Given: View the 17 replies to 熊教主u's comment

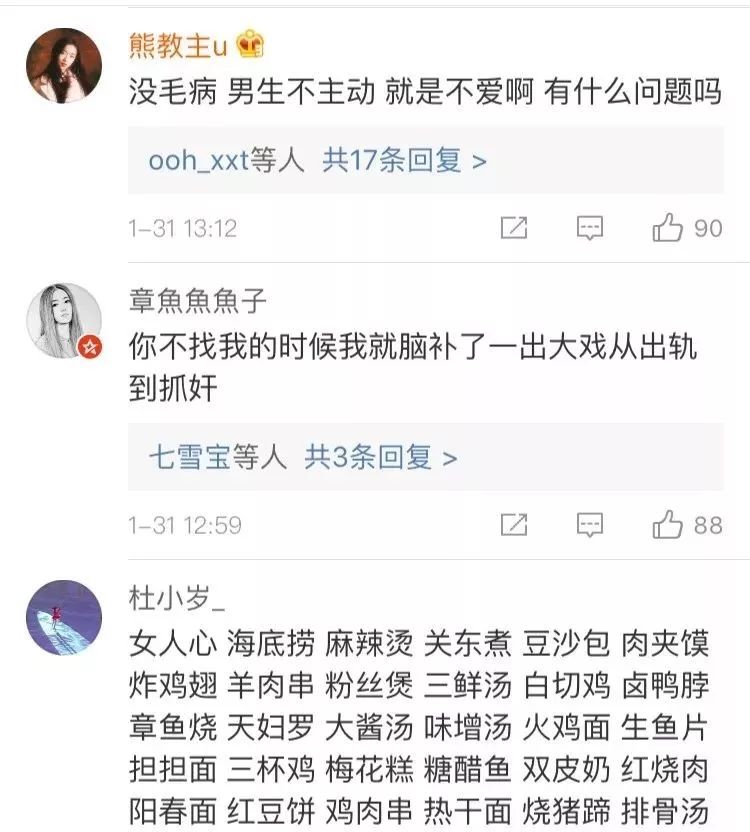Looking at the screenshot, I should pyautogui.click(x=403, y=161).
